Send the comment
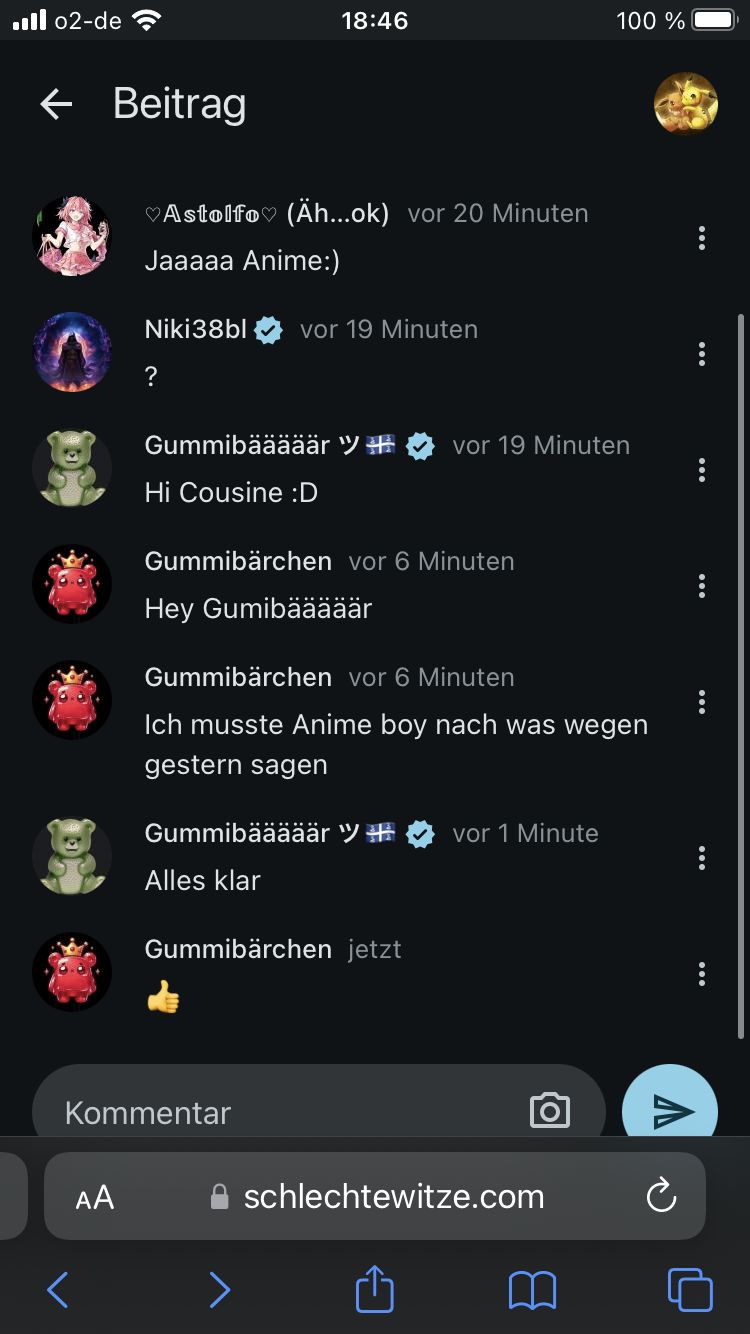This screenshot has width=750, height=1334. 670,1108
